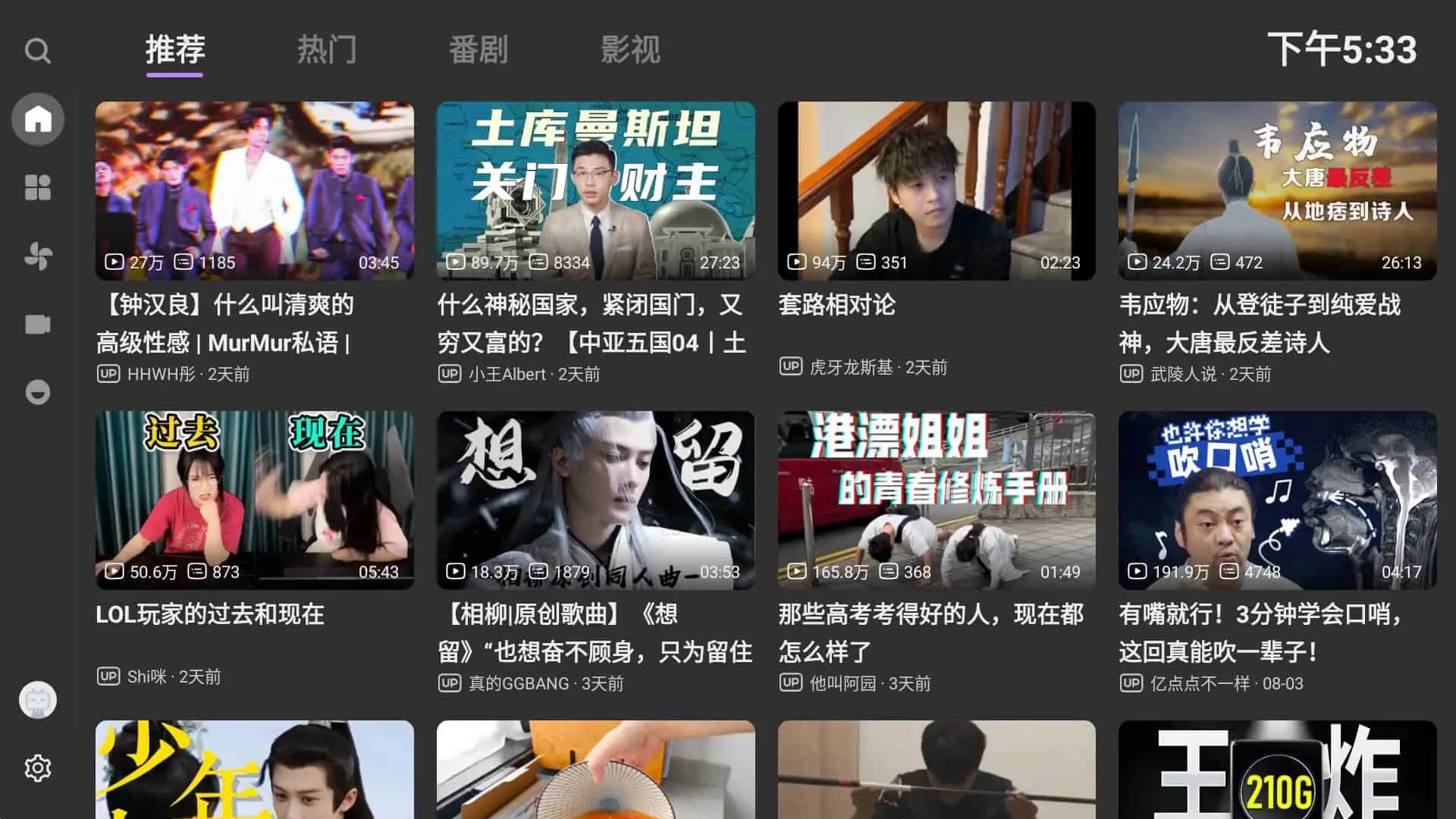The image size is (1456, 819).
Task: Play LOL玩家的过去和现在 video
Action: (254, 500)
